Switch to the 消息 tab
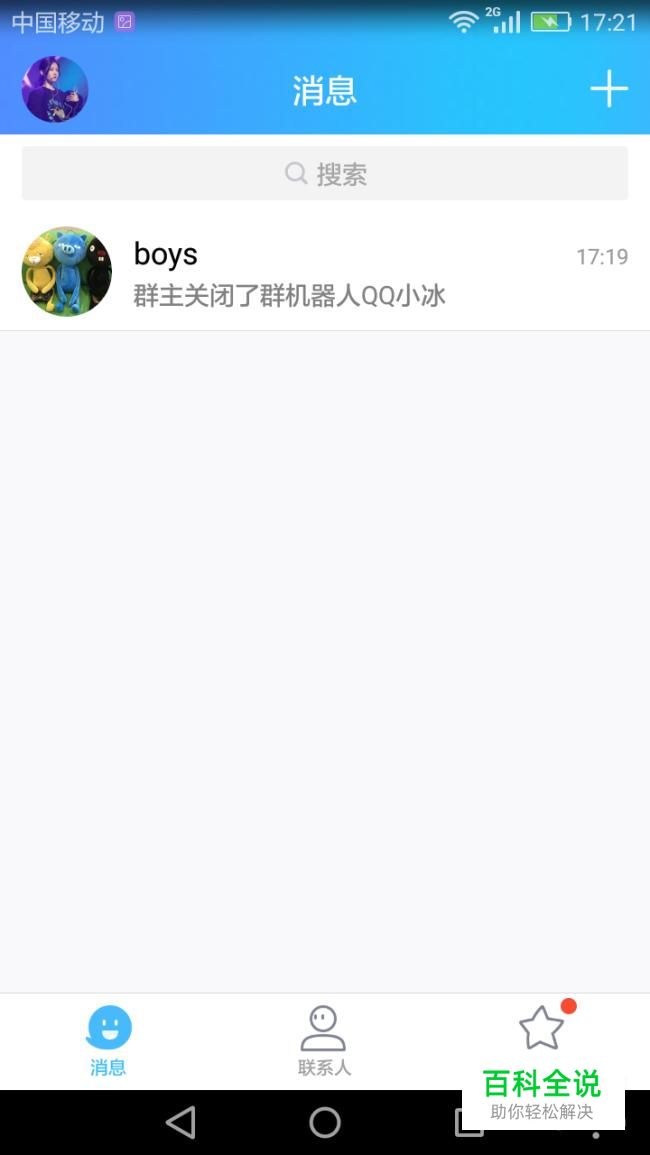 pos(108,1040)
